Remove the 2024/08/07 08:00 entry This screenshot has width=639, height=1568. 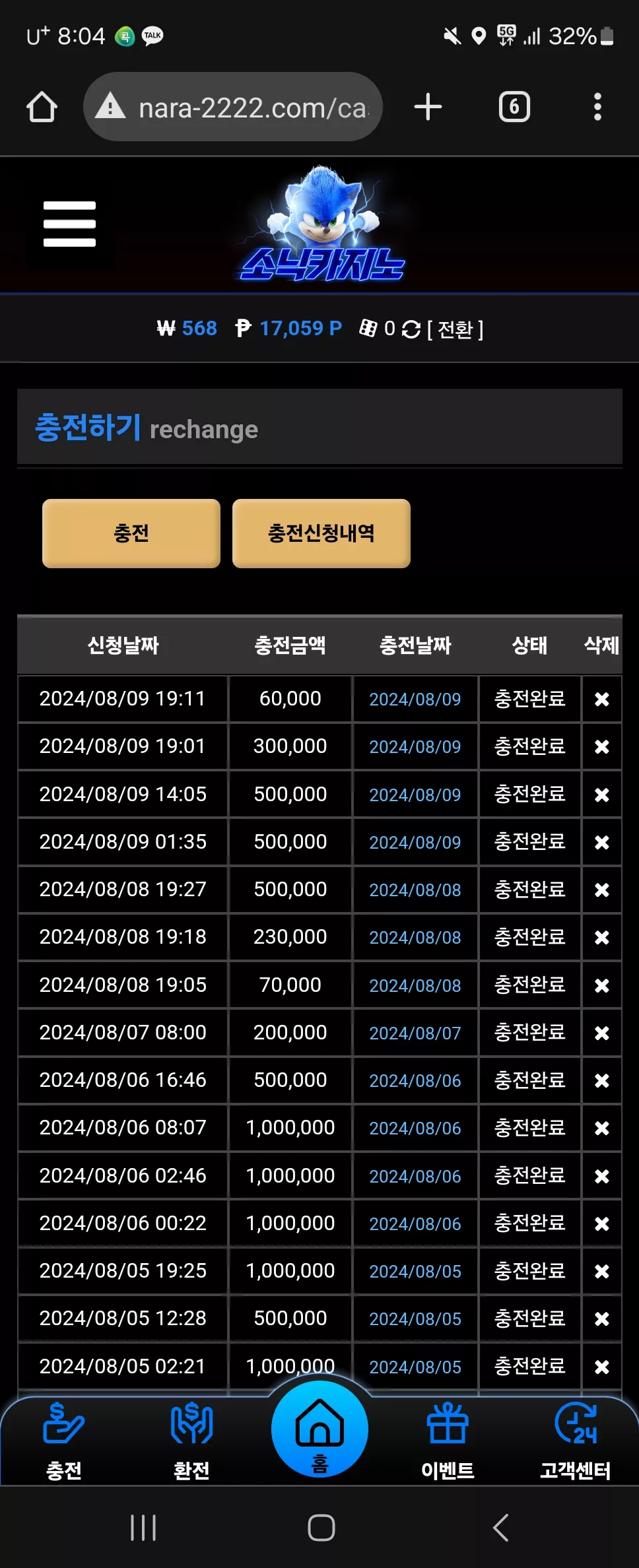[x=601, y=1033]
